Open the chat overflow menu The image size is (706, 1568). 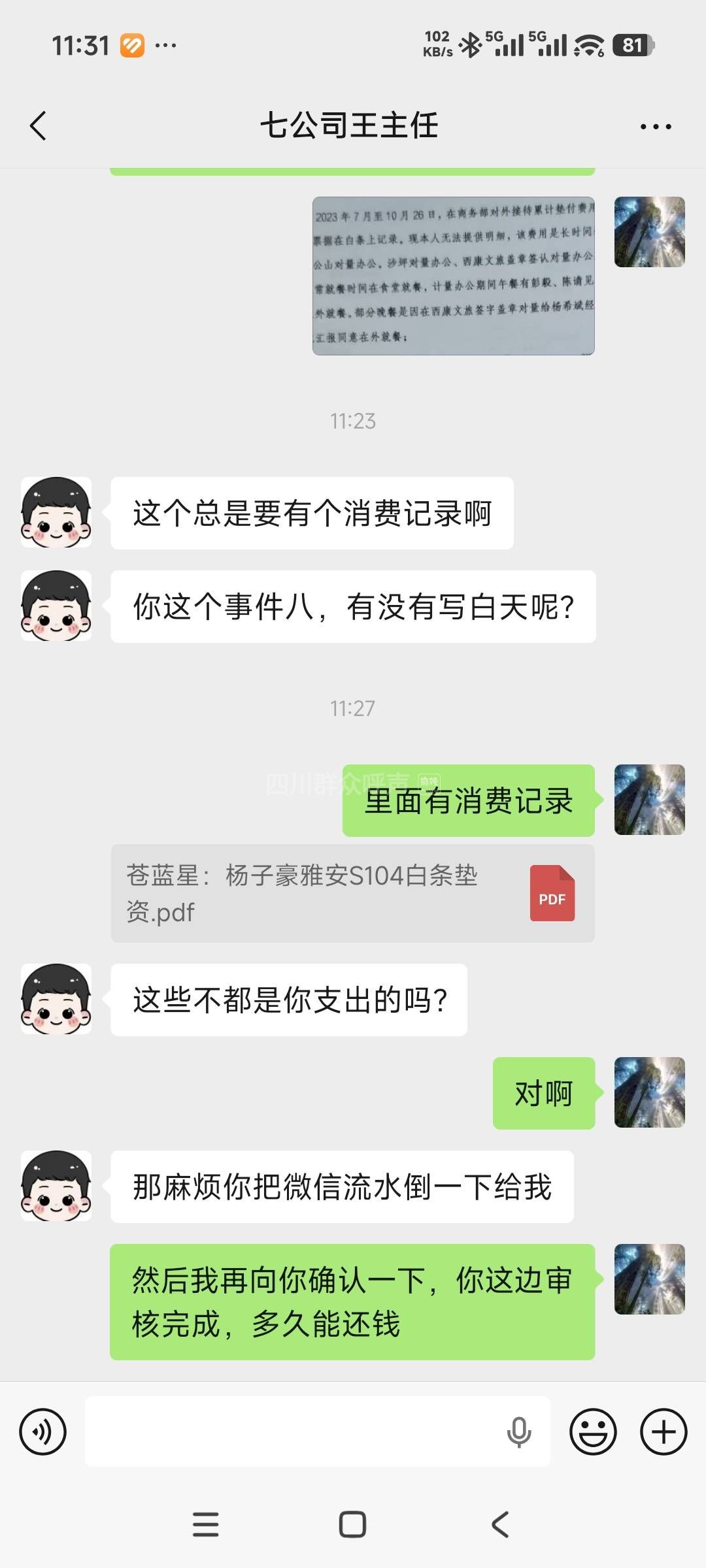tap(656, 126)
